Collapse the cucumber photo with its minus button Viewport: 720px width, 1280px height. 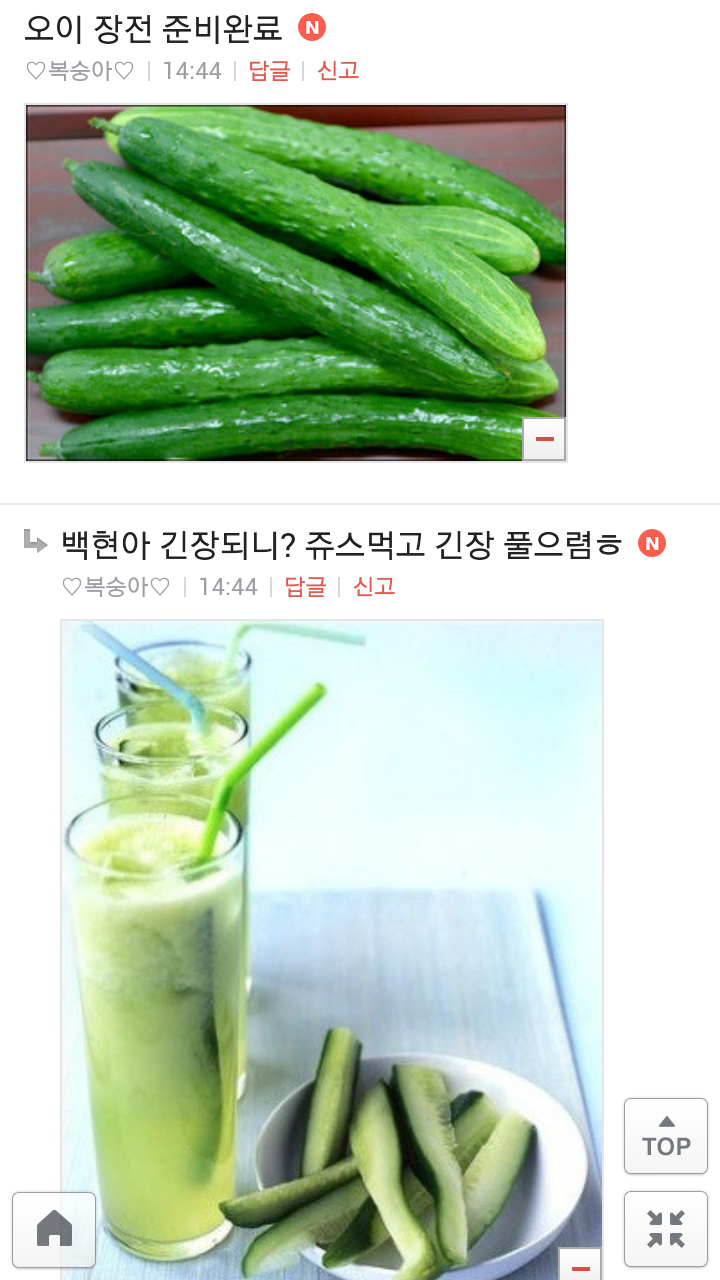(545, 440)
